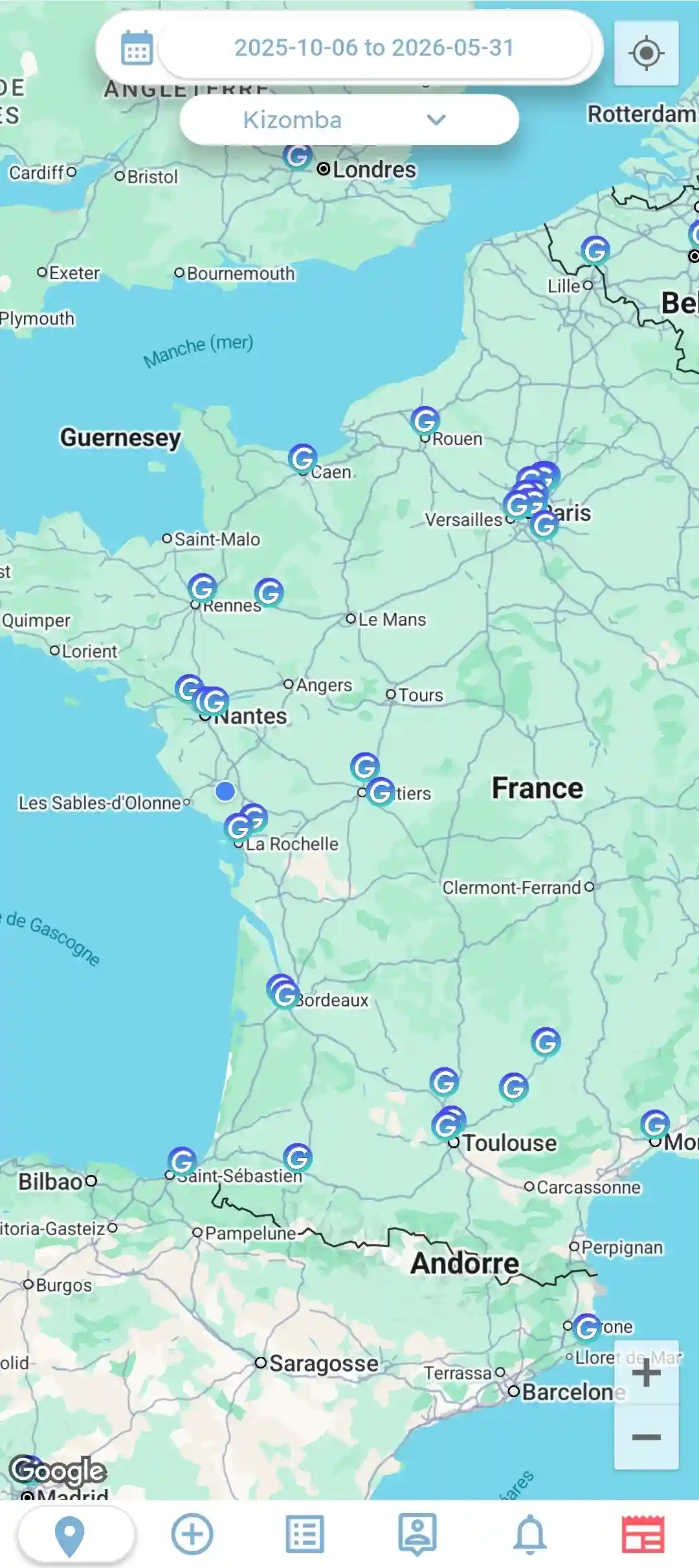Tap the calendar icon
699x1568 pixels.
pyautogui.click(x=137, y=49)
